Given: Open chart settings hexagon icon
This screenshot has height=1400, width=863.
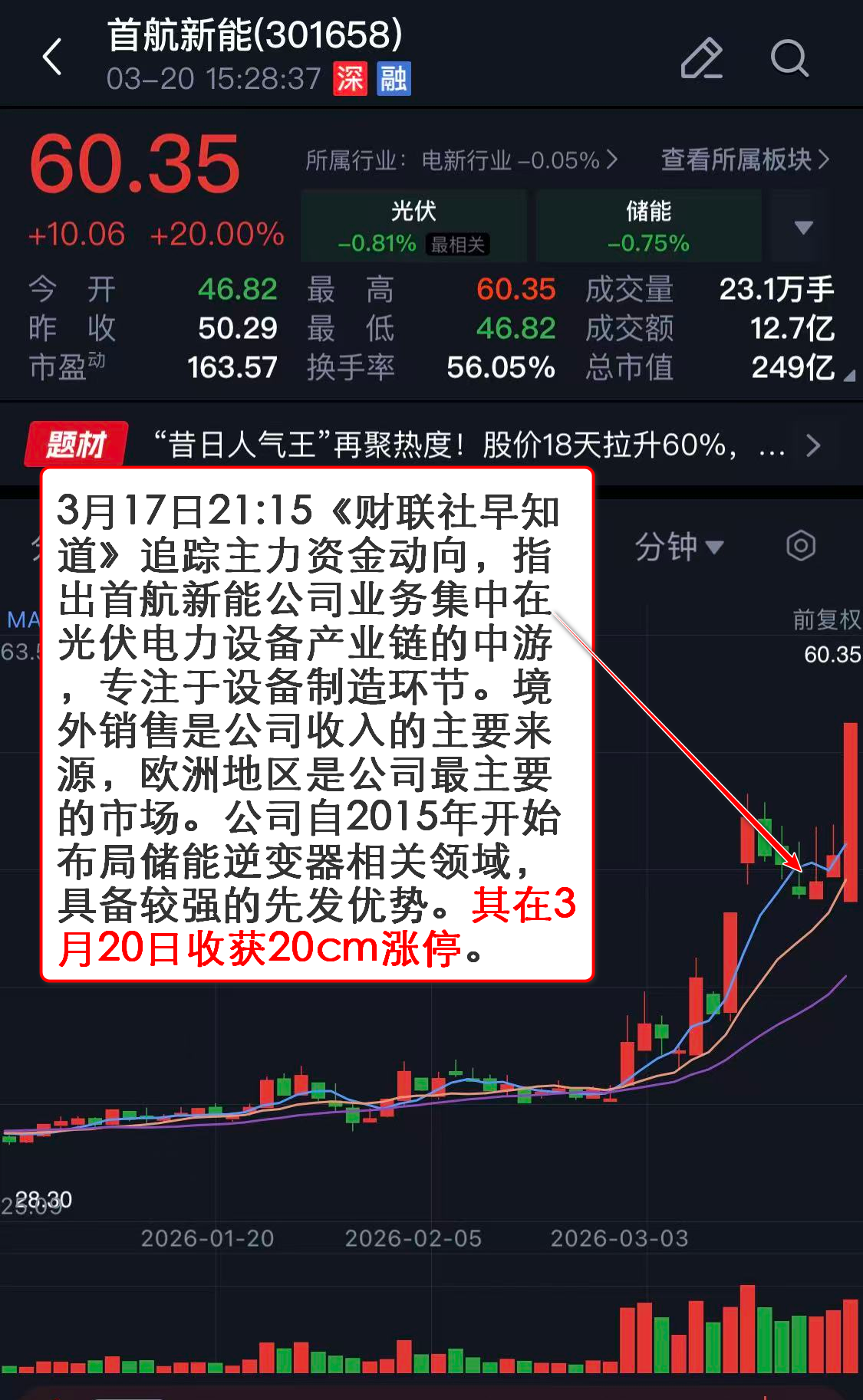Looking at the screenshot, I should pos(800,546).
